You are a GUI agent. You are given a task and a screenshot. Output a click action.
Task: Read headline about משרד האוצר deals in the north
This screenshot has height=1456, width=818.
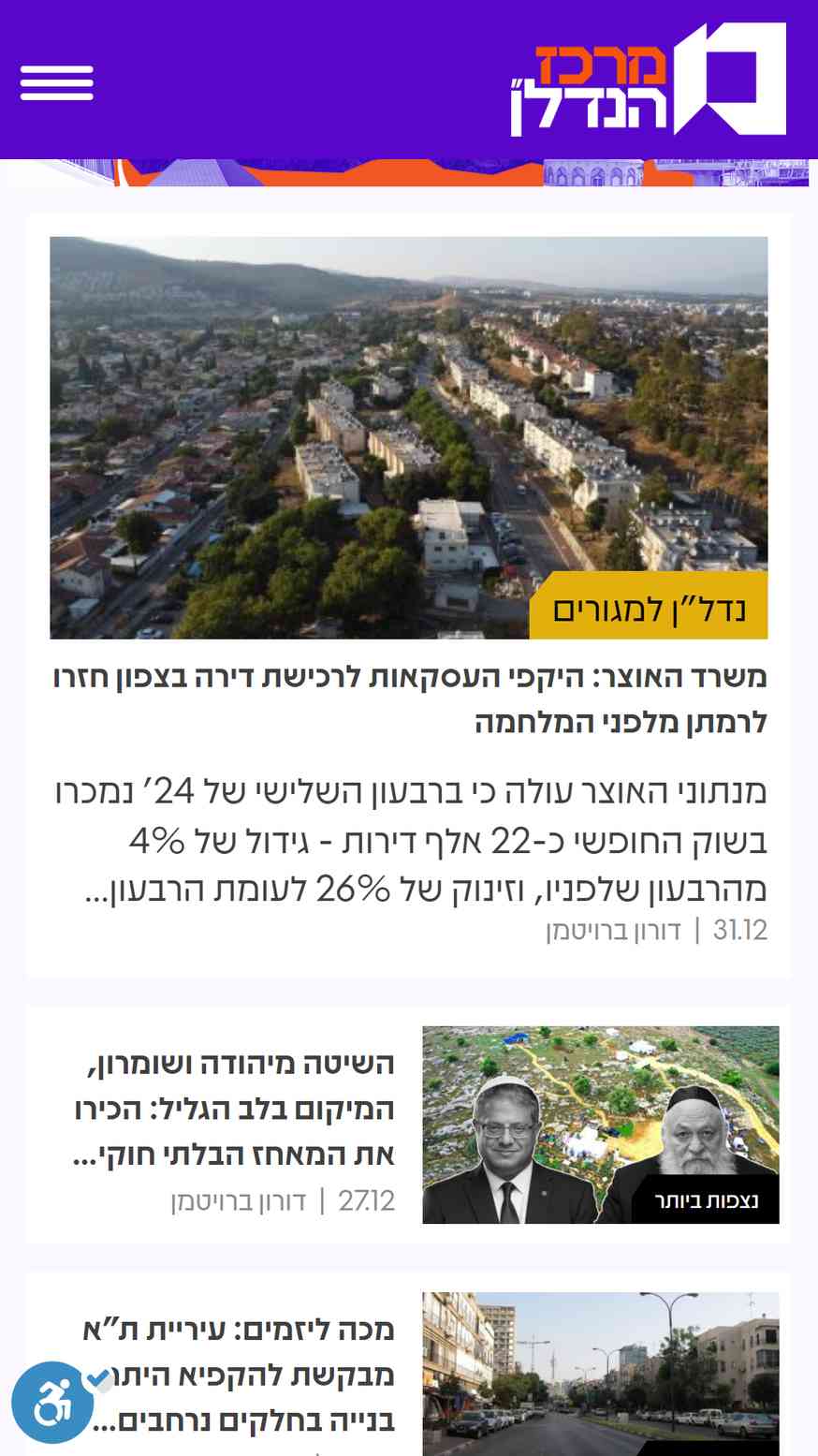tap(410, 699)
